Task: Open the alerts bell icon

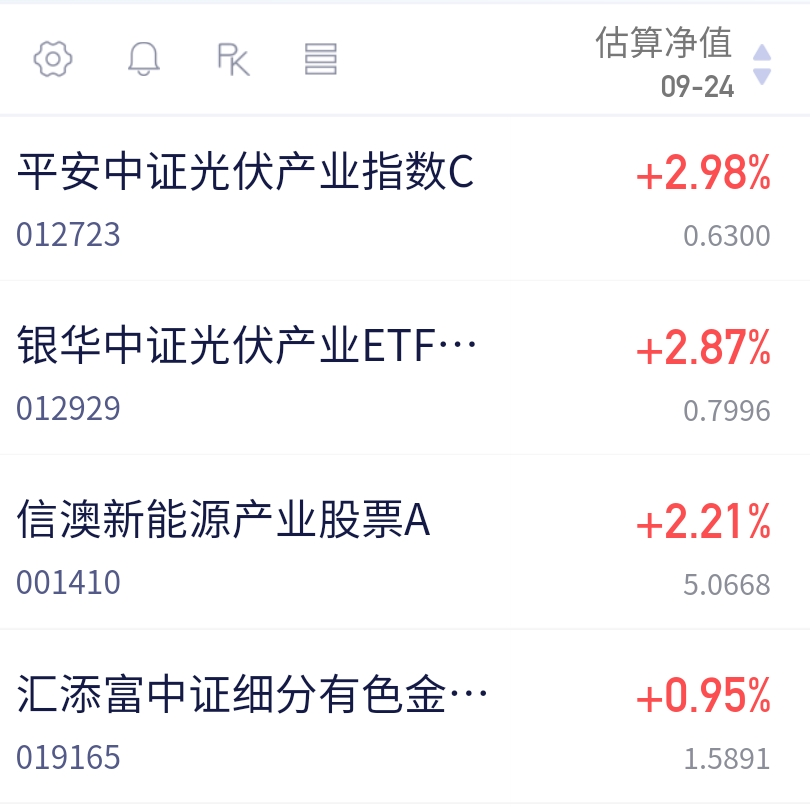Action: (144, 59)
